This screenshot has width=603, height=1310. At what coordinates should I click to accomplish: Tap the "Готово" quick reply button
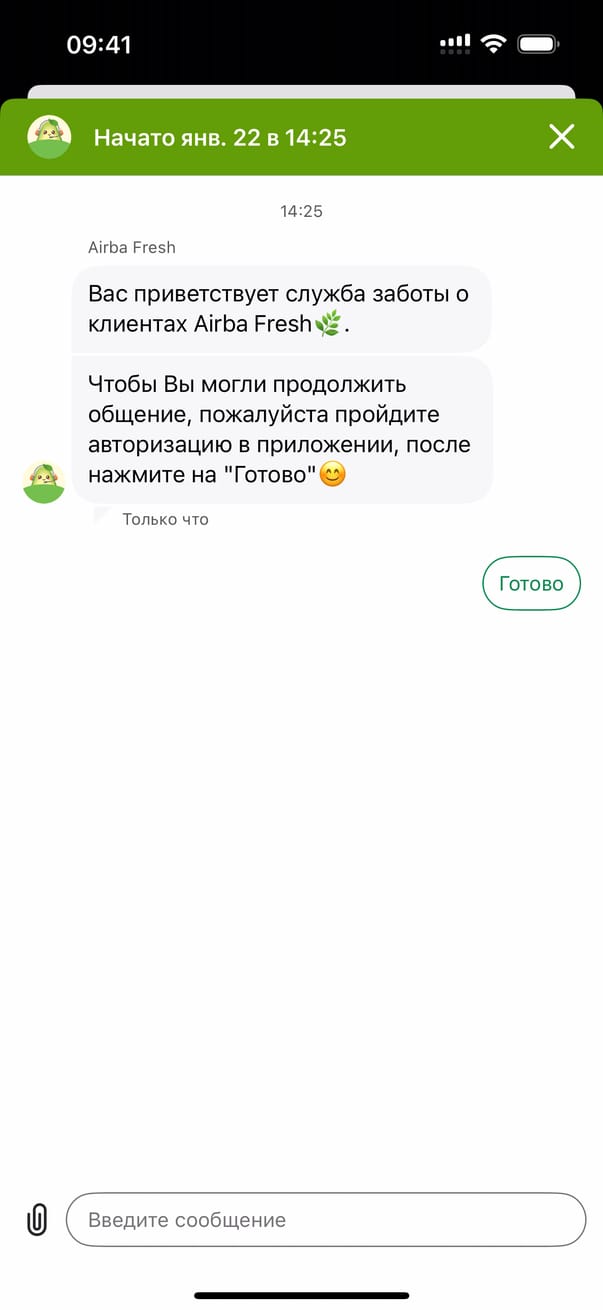click(x=531, y=583)
